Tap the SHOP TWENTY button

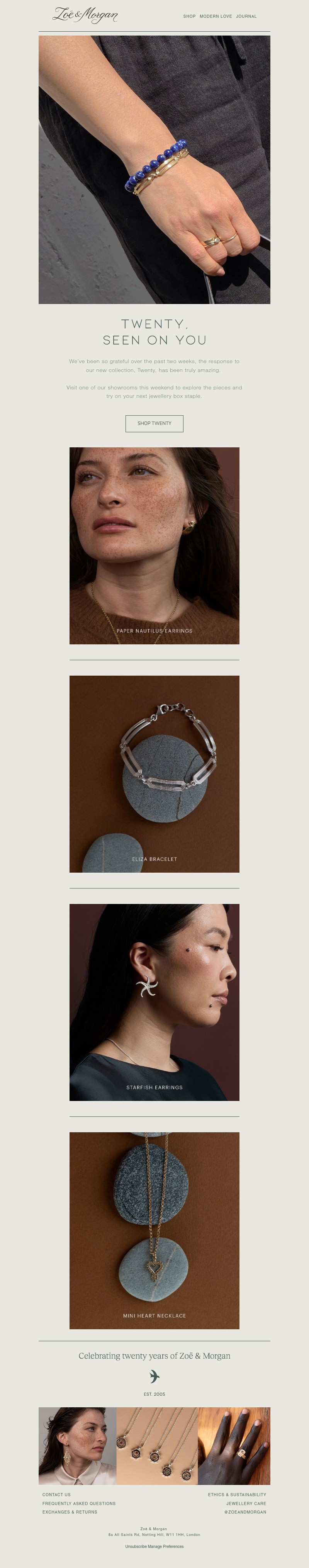tap(154, 423)
